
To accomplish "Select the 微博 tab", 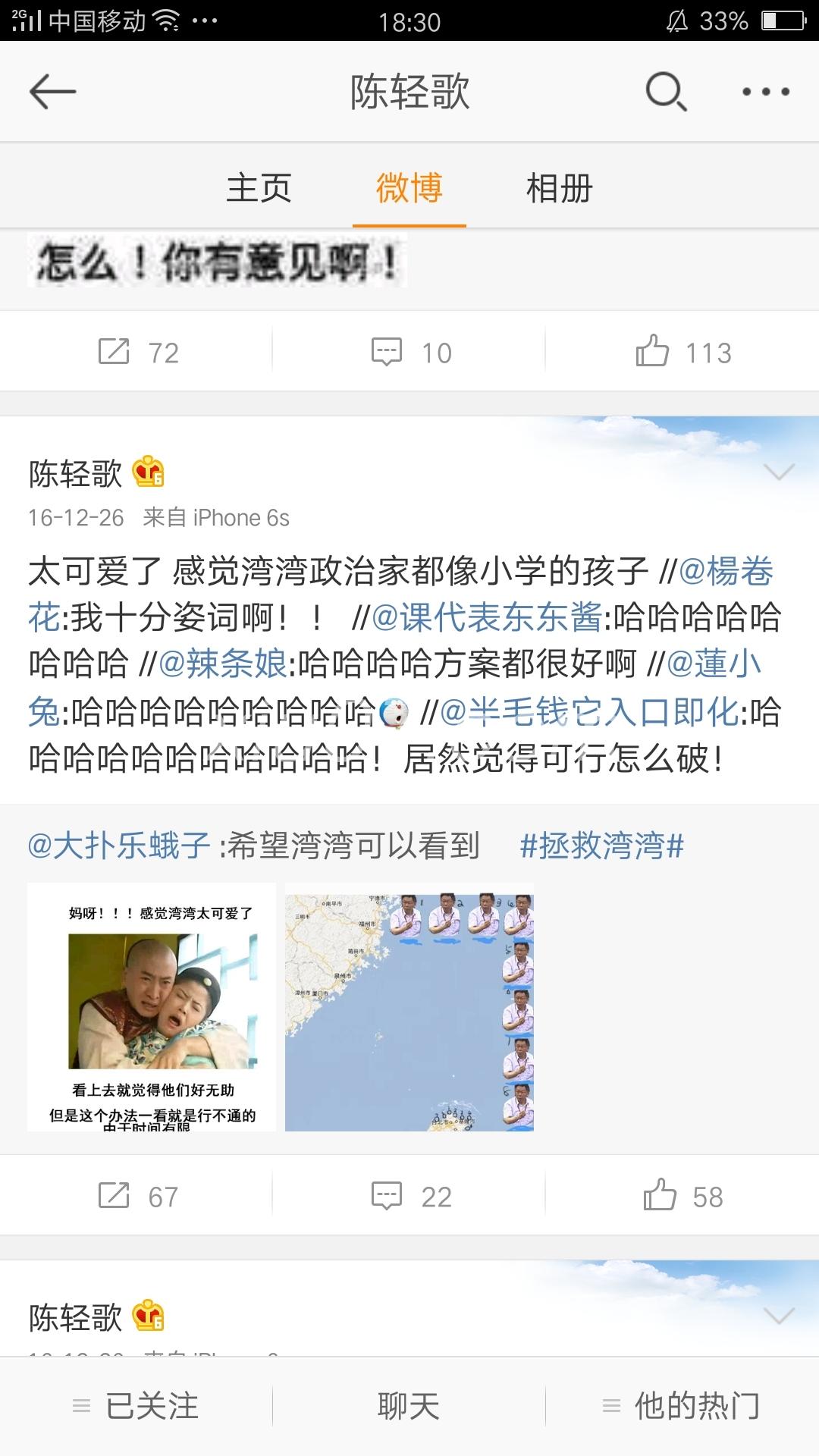I will click(x=409, y=188).
